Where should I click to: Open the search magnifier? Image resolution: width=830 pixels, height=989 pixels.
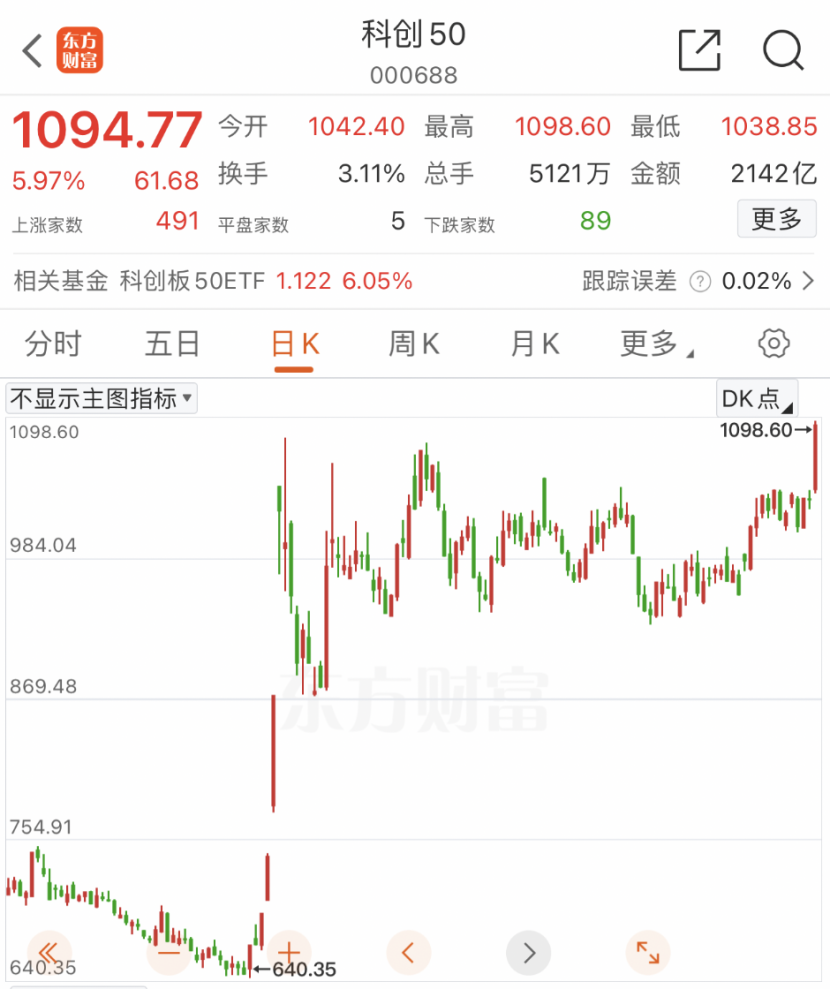pyautogui.click(x=783, y=50)
